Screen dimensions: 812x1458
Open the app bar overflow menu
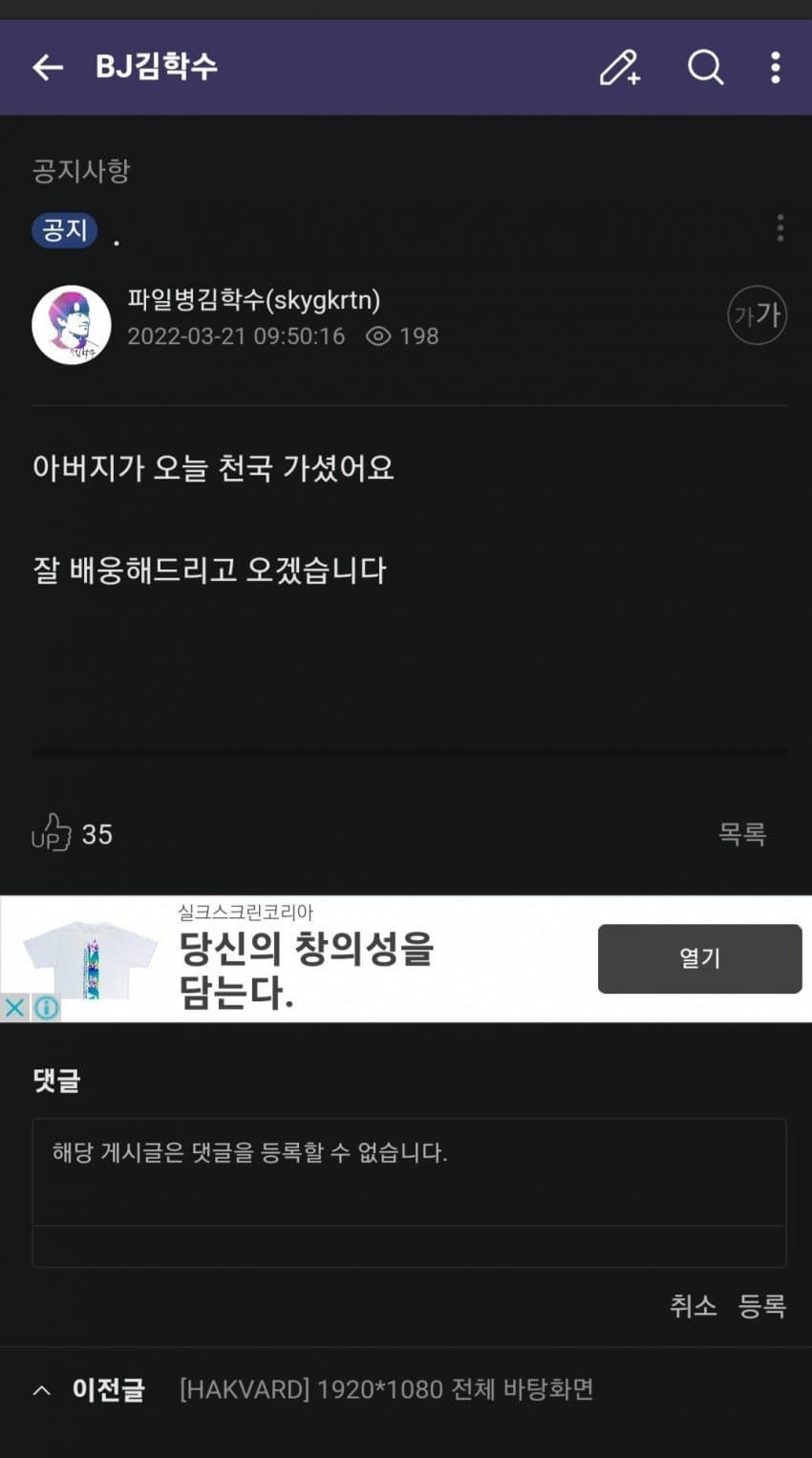(775, 68)
